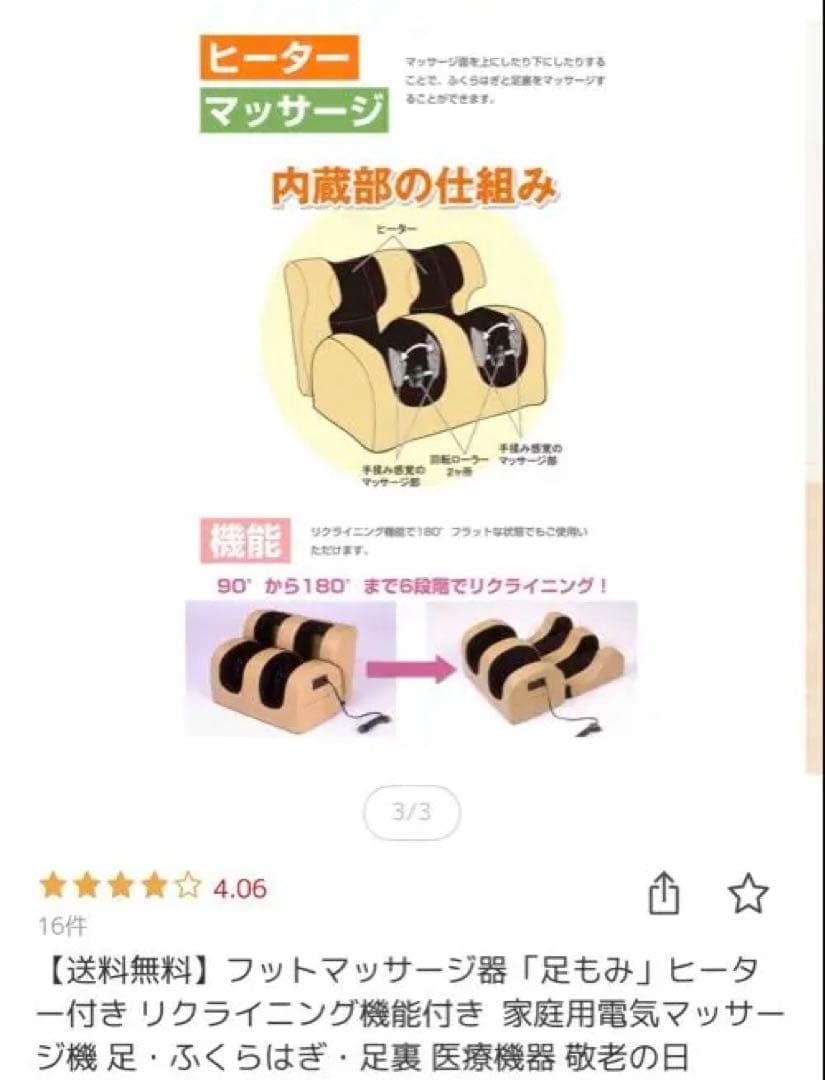This screenshot has height=1080, width=825.
Task: Open the 4.06 star rating reviews
Action: click(153, 887)
